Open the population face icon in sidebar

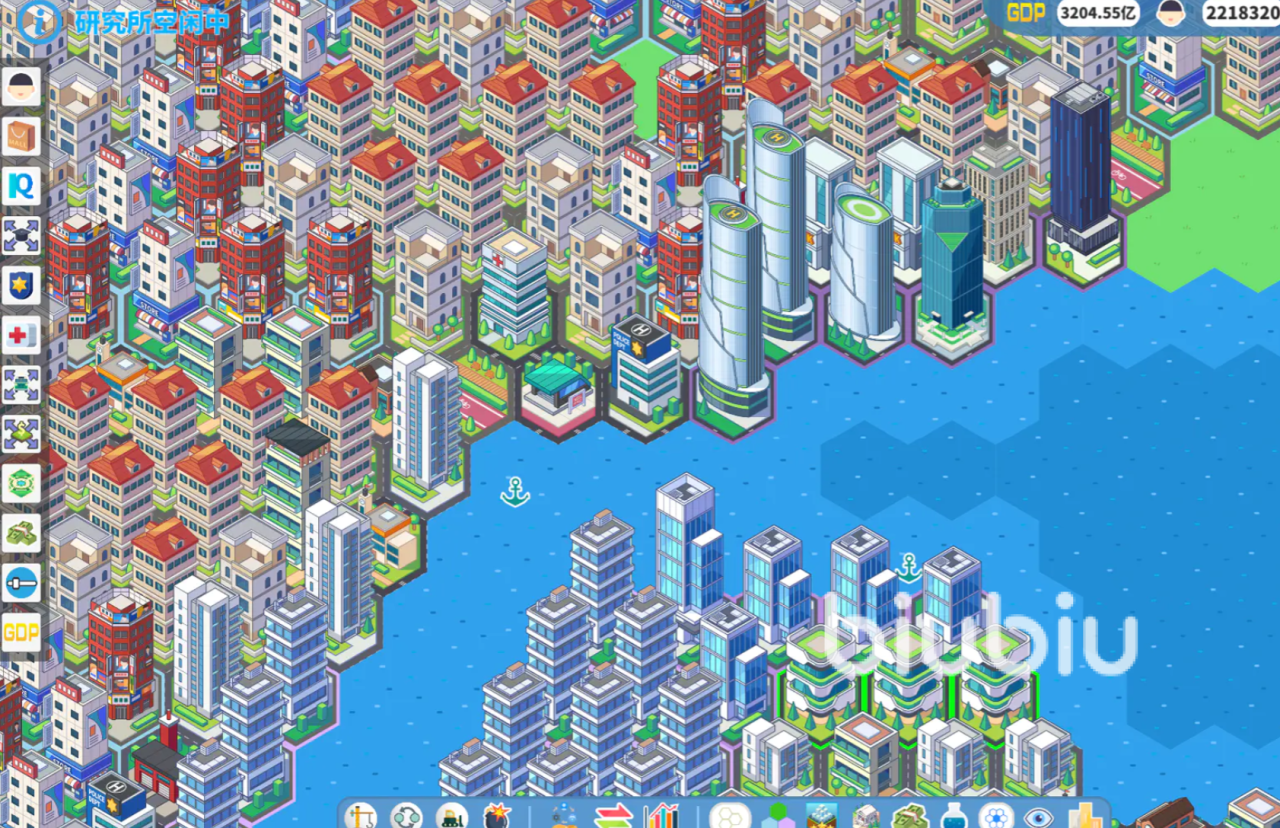point(21,87)
